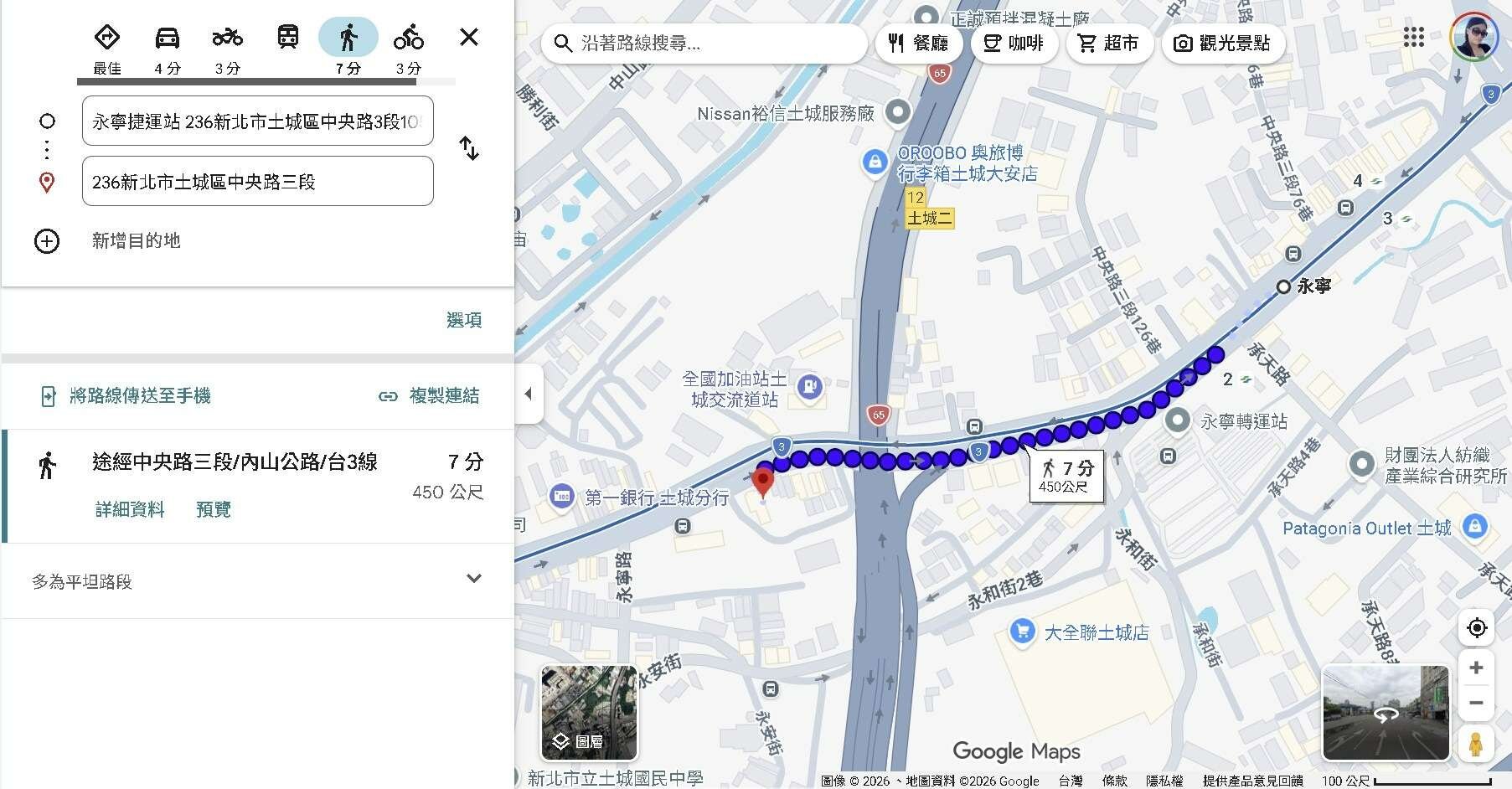This screenshot has width=1512, height=789.
Task: Send directions to phone via 將路線傳送至手機
Action: (x=126, y=396)
